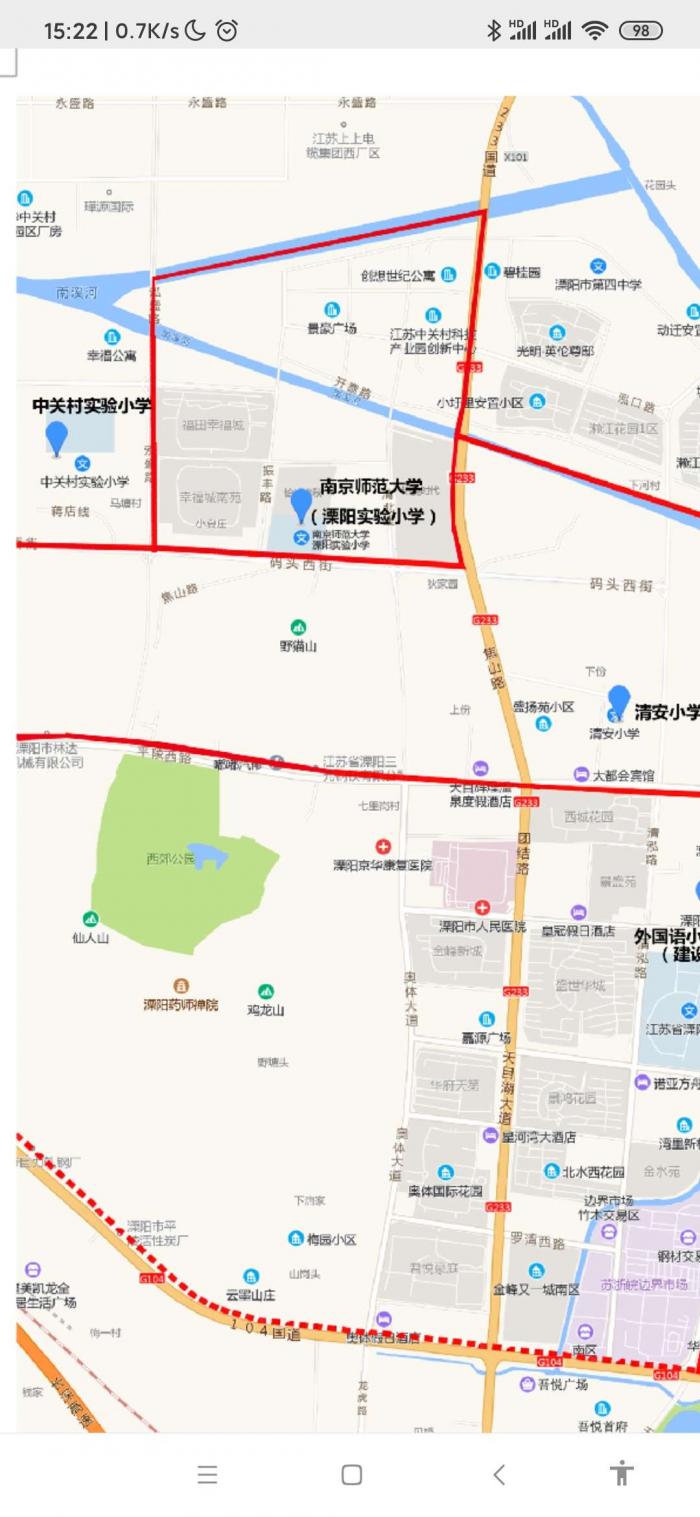The height and width of the screenshot is (1517, 700).
Task: Open the accessibility shortcut button
Action: pos(622,1473)
